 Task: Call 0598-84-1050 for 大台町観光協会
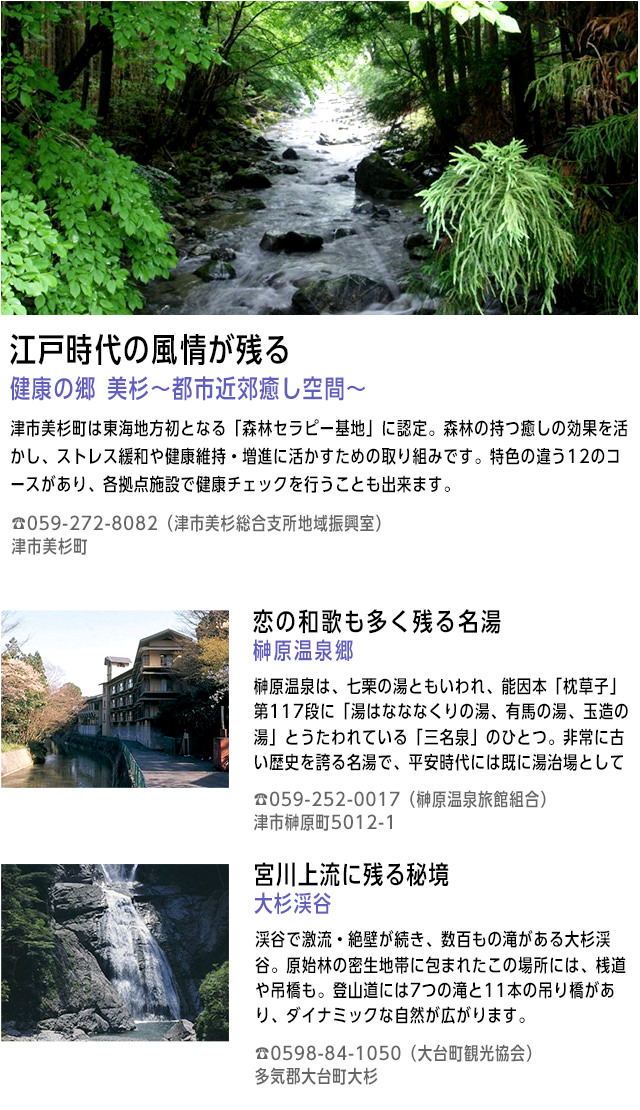point(335,1053)
